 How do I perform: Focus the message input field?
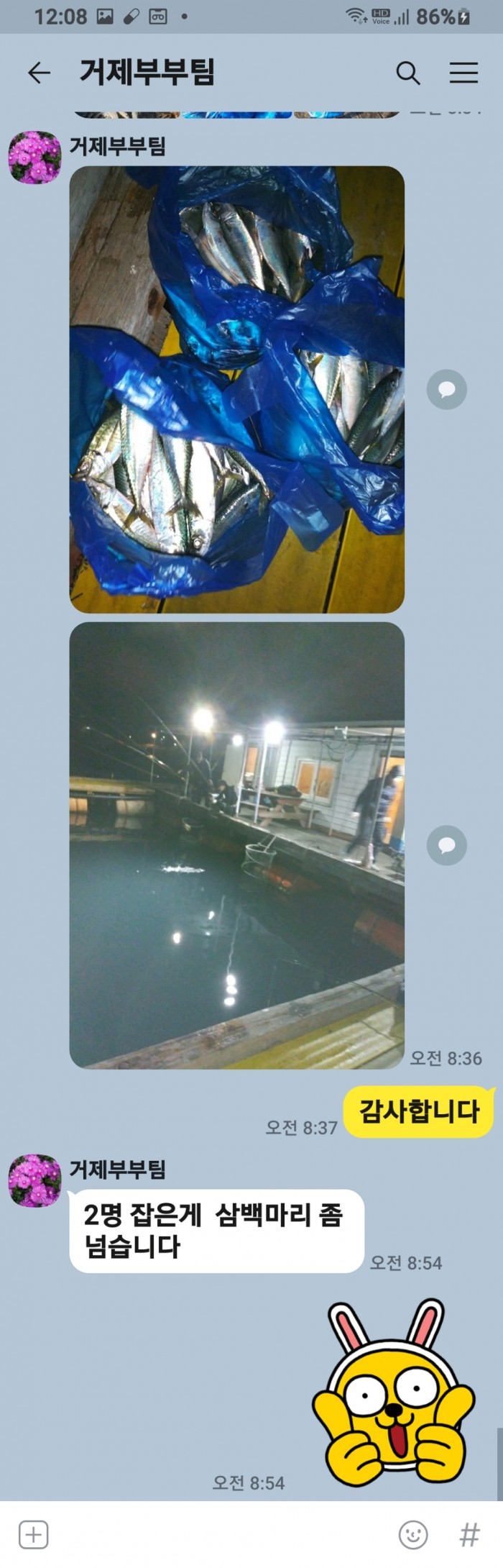point(216,1535)
